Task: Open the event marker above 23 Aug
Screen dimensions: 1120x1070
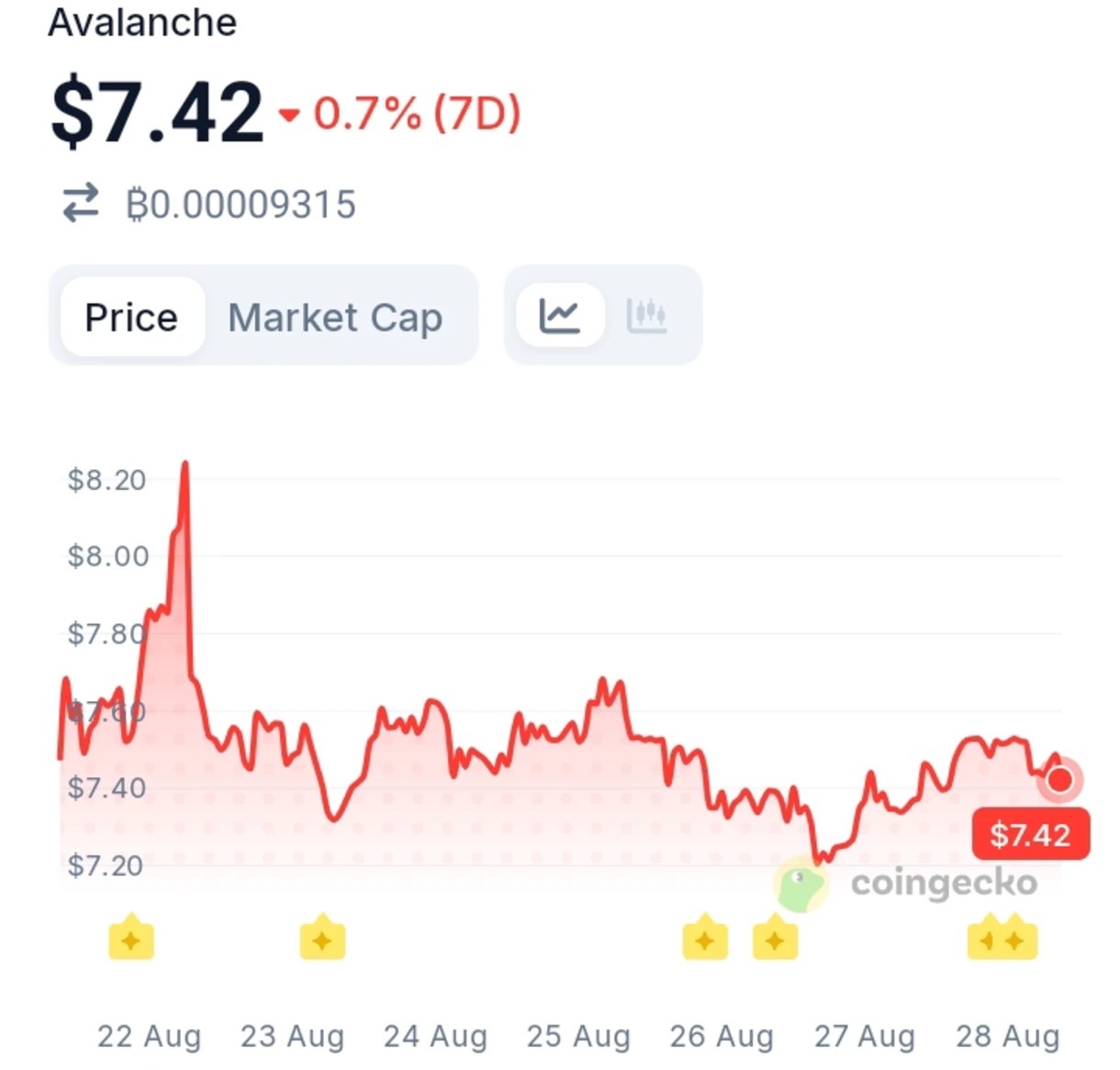Action: [x=322, y=937]
